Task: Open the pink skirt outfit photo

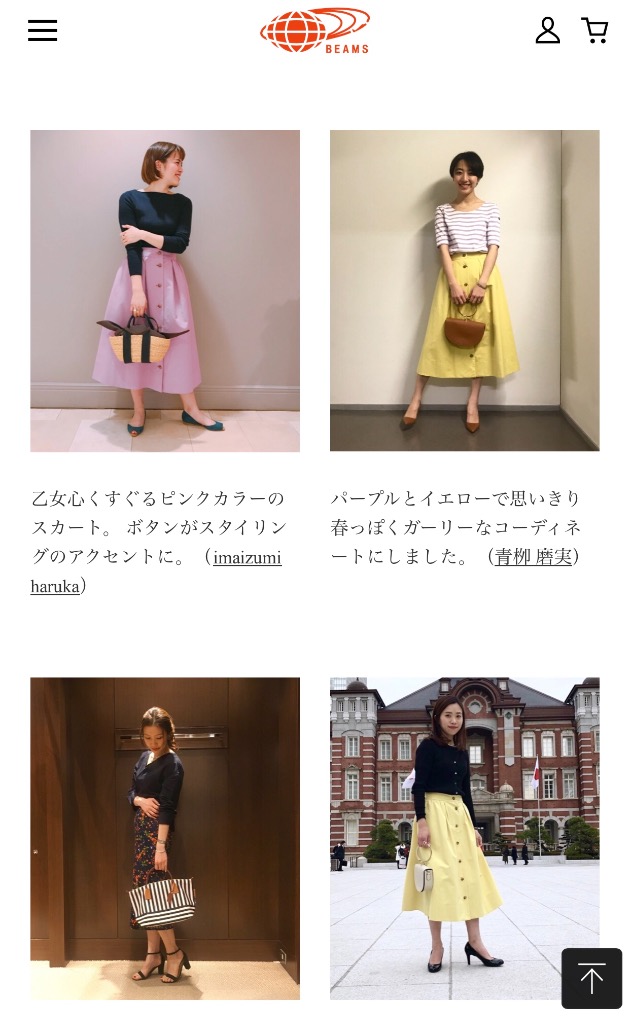Action: [x=165, y=291]
